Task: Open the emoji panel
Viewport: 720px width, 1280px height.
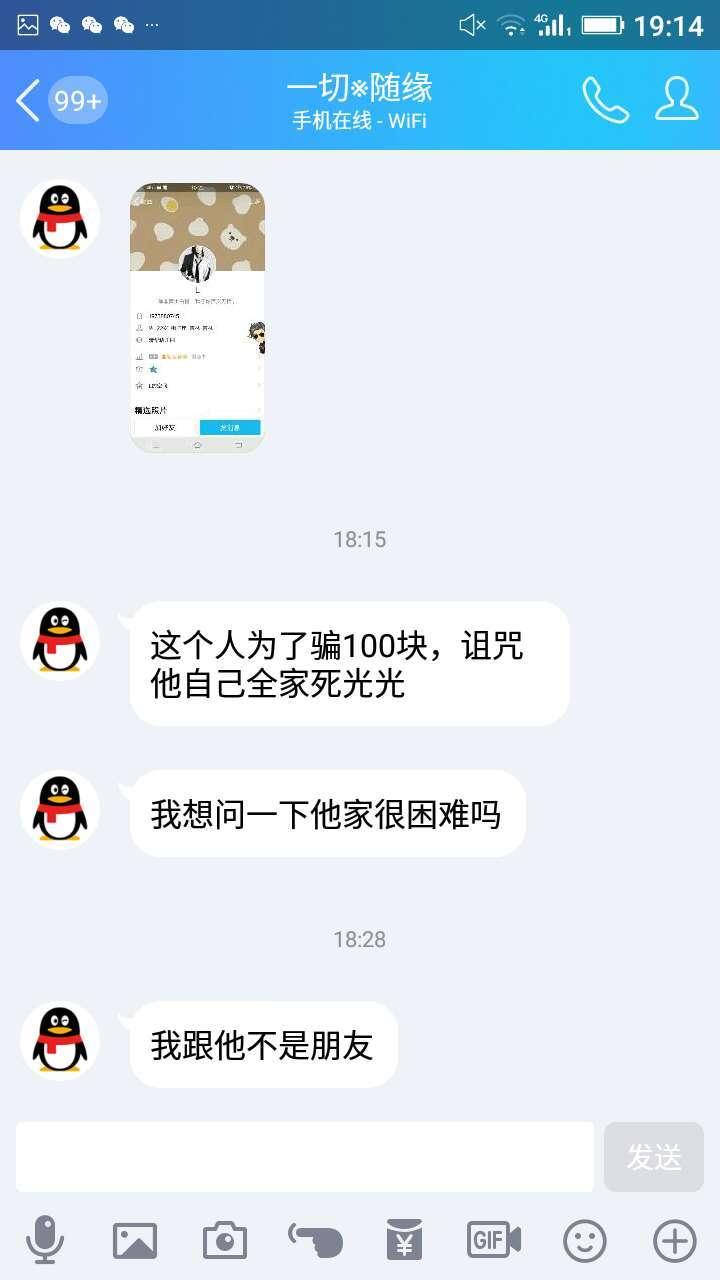Action: pos(585,1241)
